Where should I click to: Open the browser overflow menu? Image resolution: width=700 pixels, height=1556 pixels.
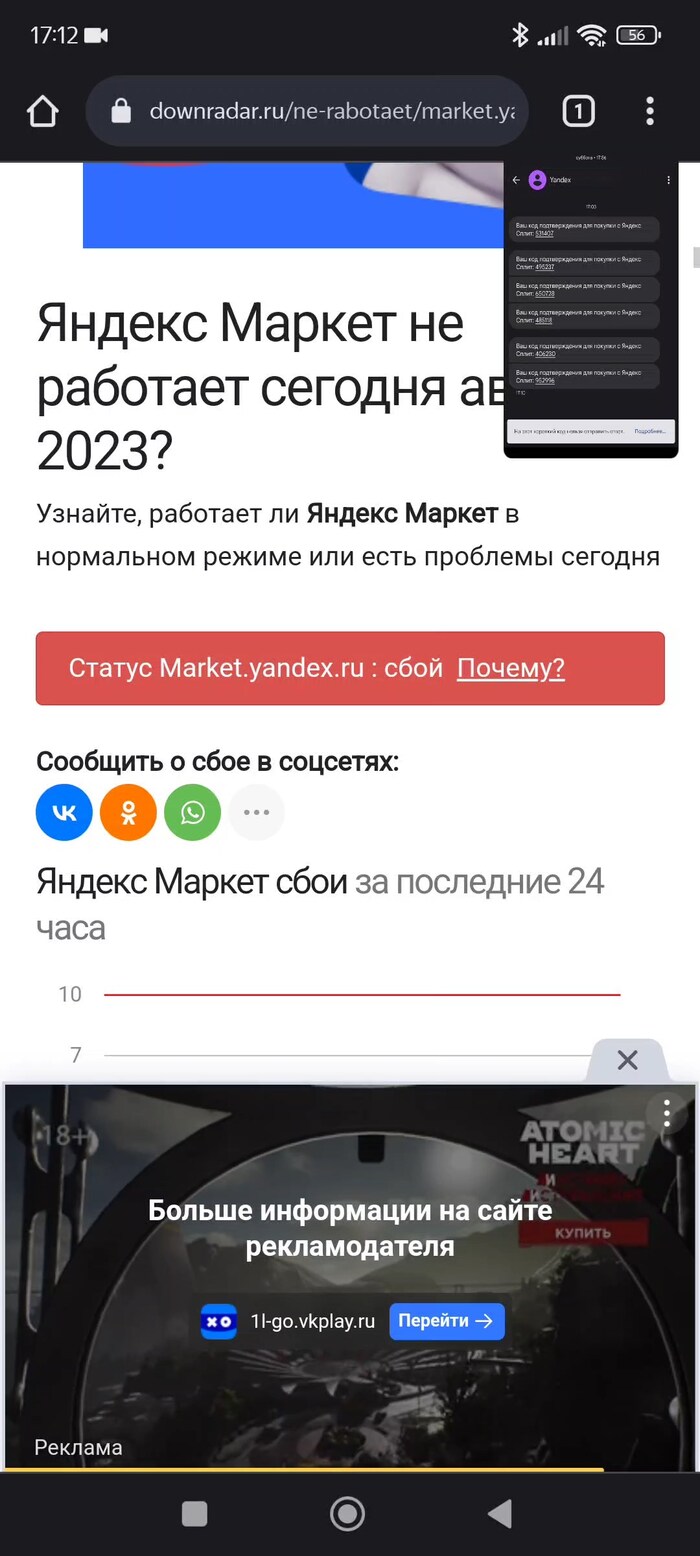click(x=650, y=112)
